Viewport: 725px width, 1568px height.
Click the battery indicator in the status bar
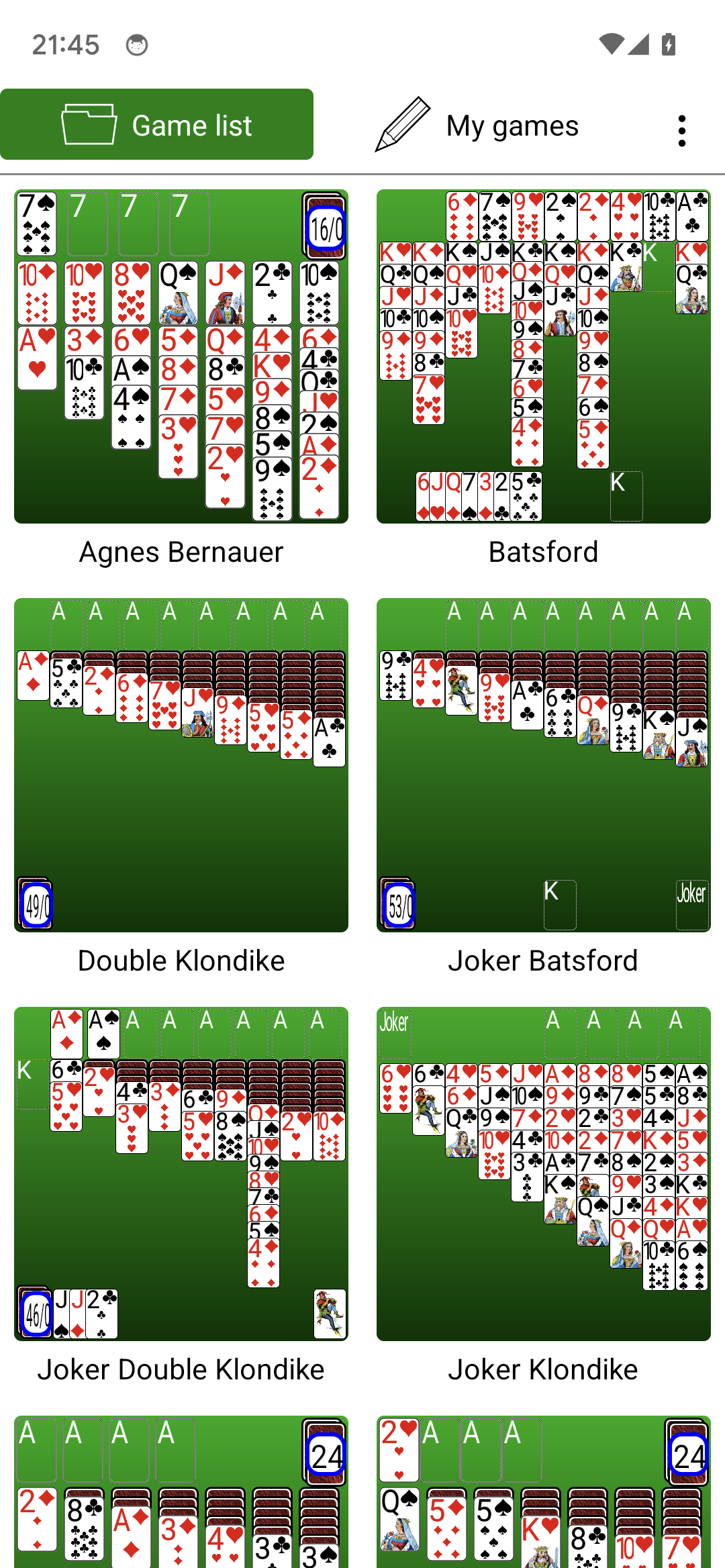669,43
